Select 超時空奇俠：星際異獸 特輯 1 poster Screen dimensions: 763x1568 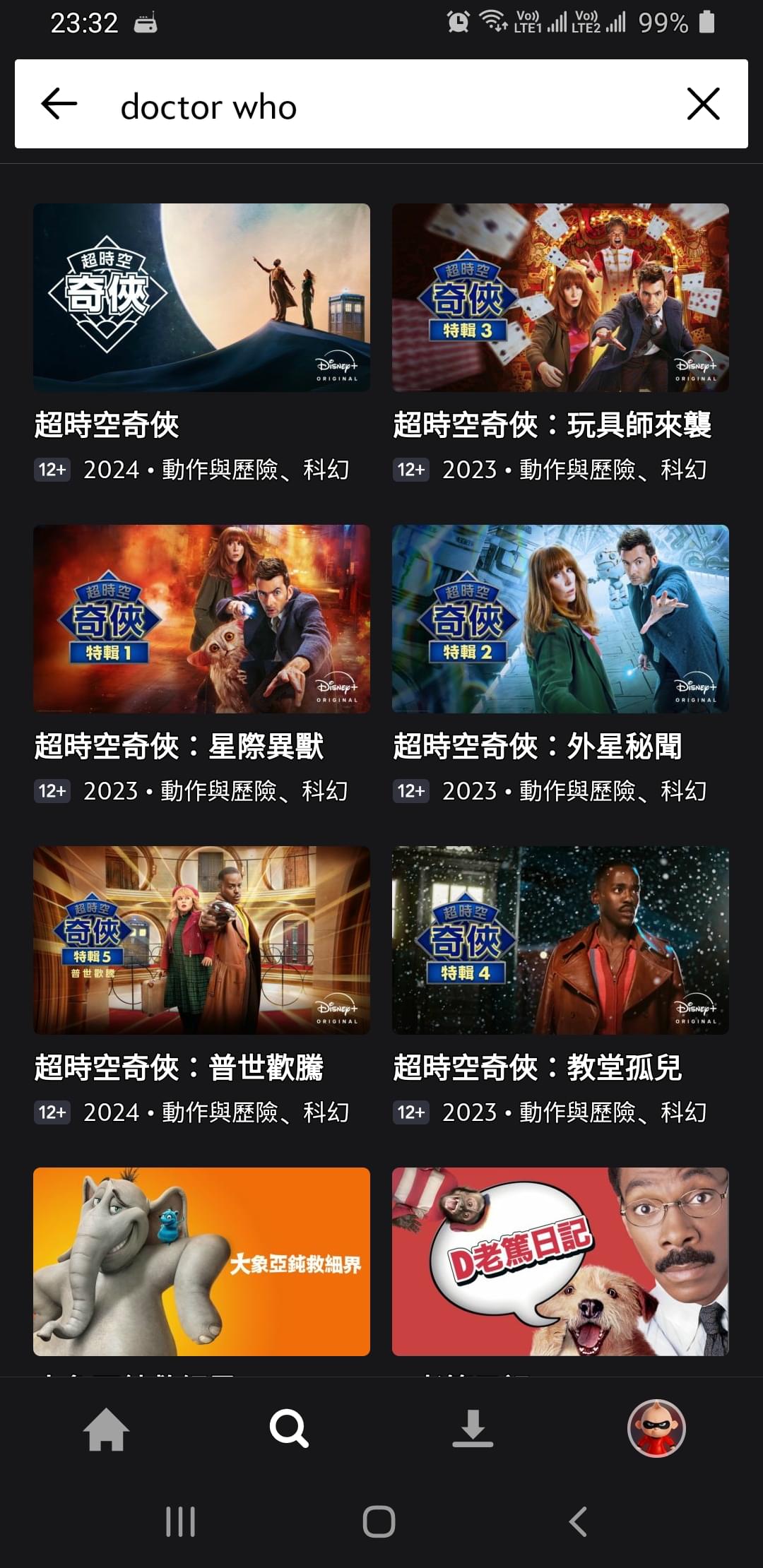[x=201, y=618]
